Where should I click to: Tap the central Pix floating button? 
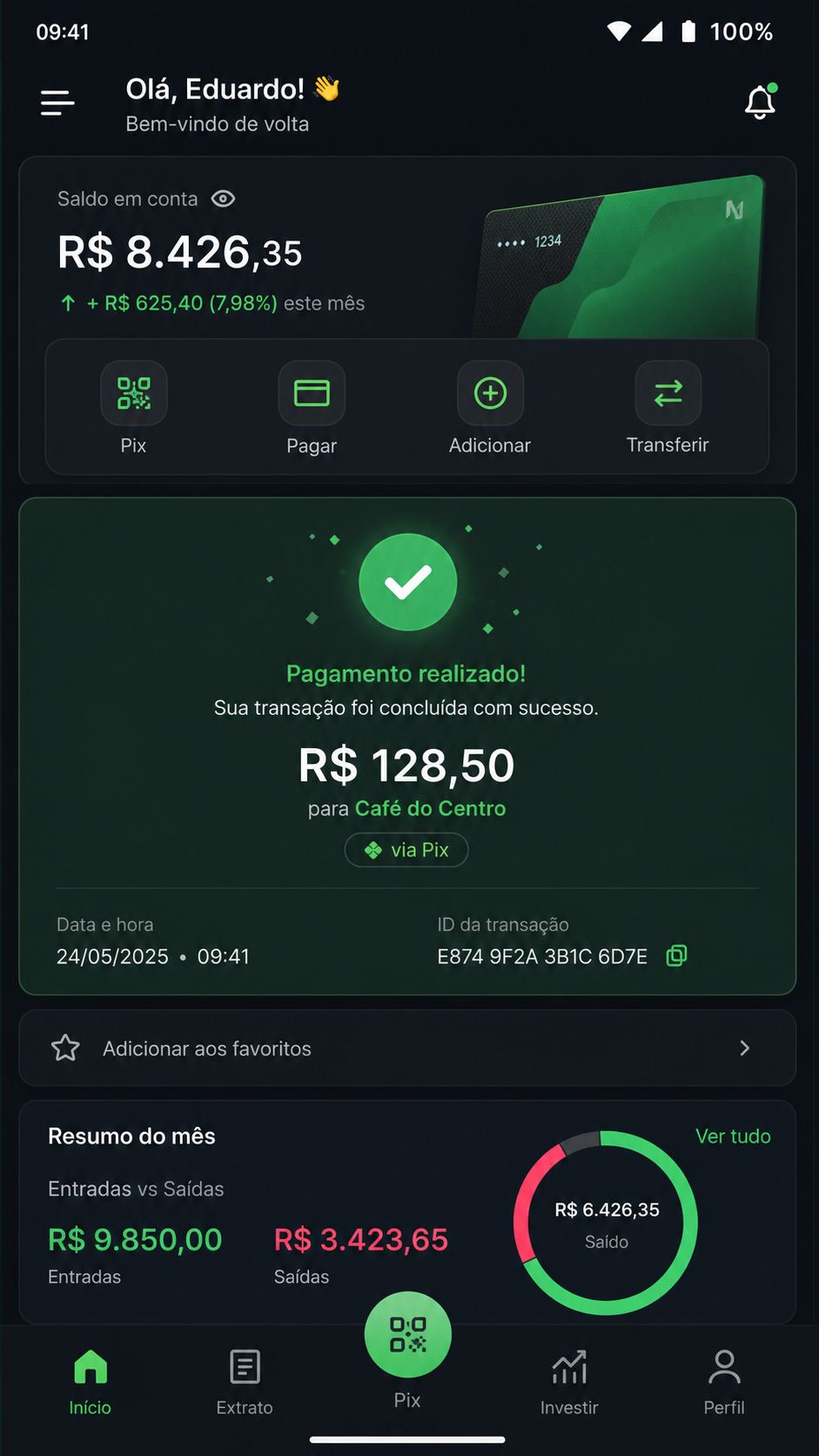(x=407, y=1334)
